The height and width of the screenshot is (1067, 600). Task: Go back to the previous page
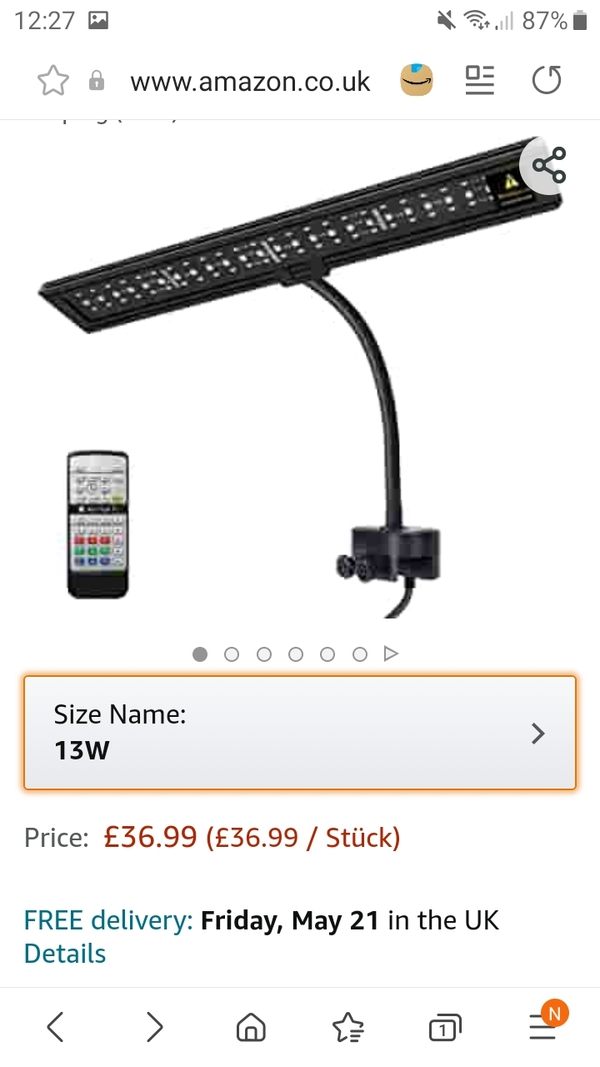point(56,1026)
